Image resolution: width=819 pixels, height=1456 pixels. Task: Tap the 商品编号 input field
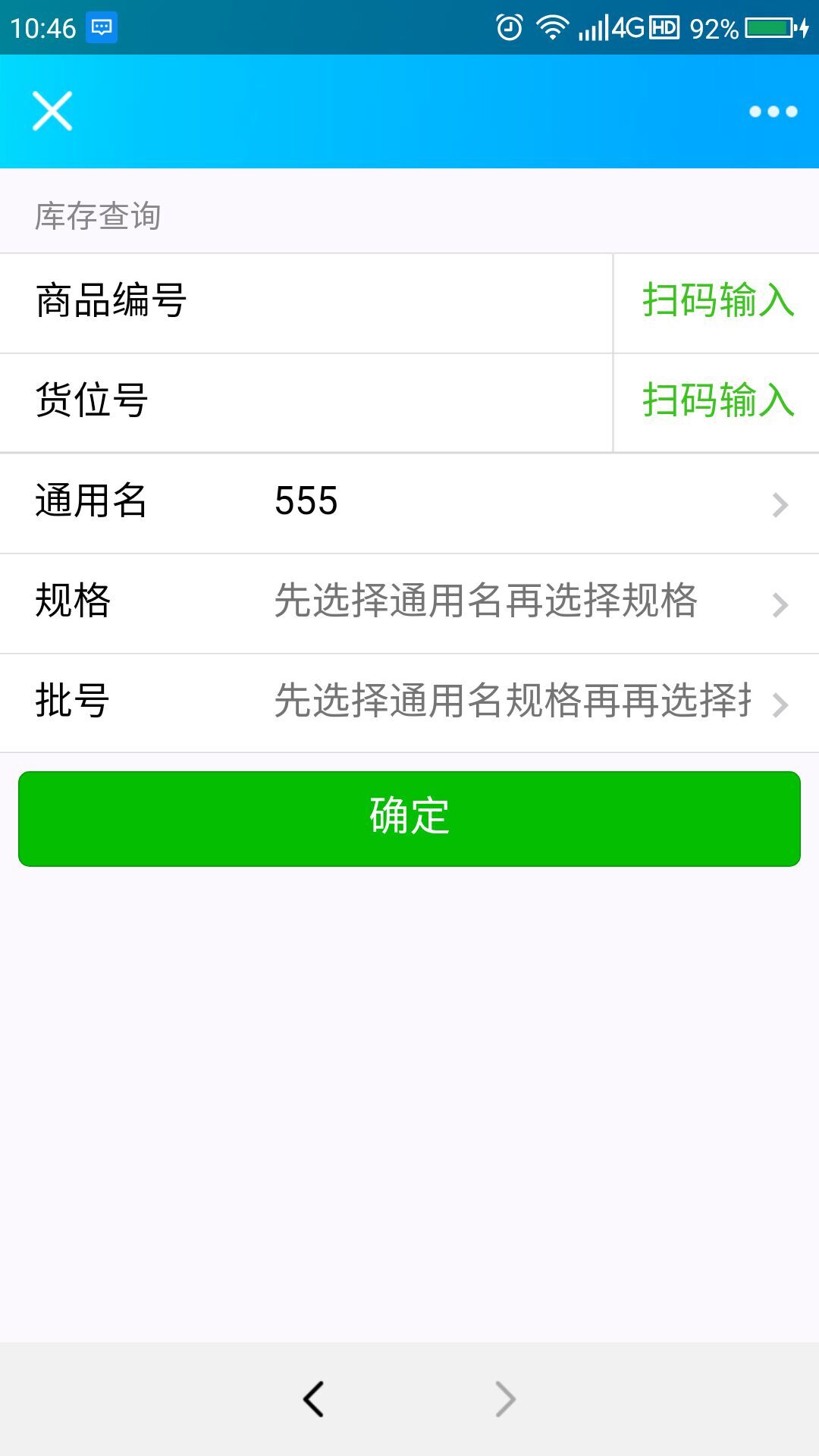(306, 303)
